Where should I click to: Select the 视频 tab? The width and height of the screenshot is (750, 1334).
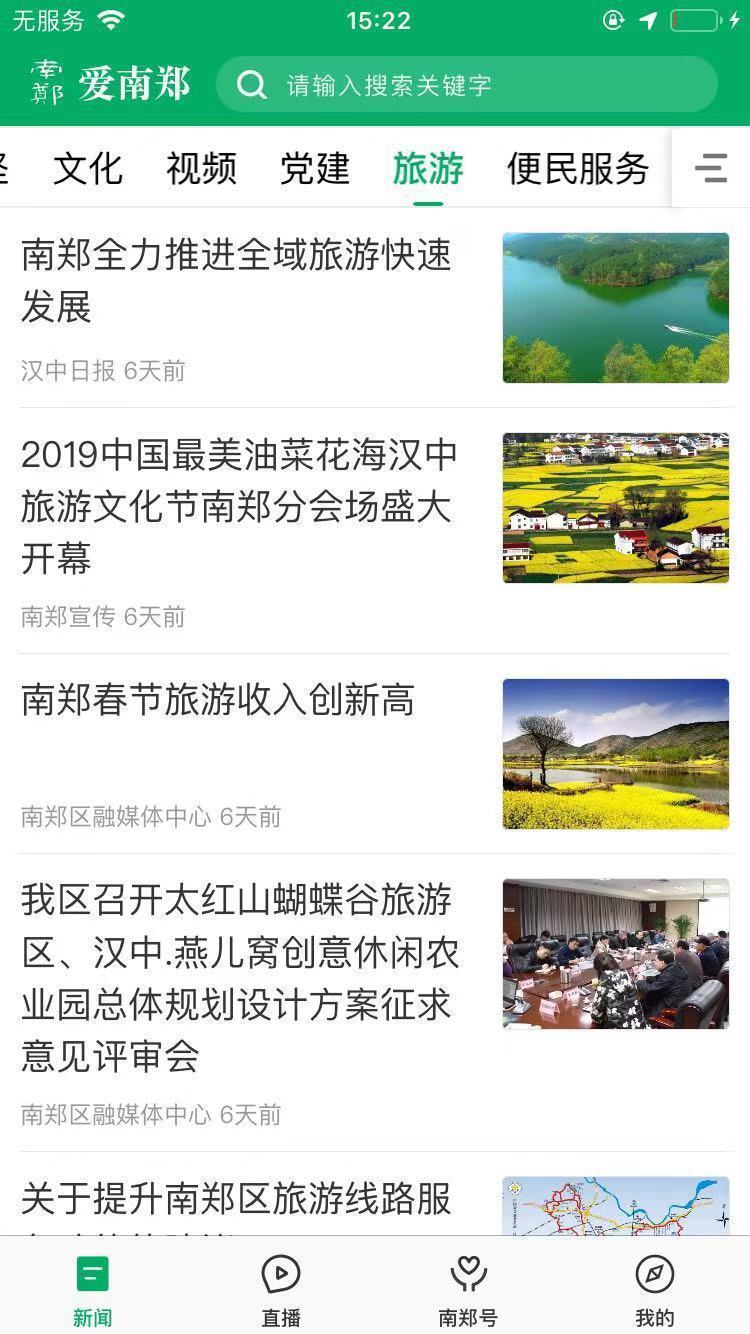coord(200,167)
